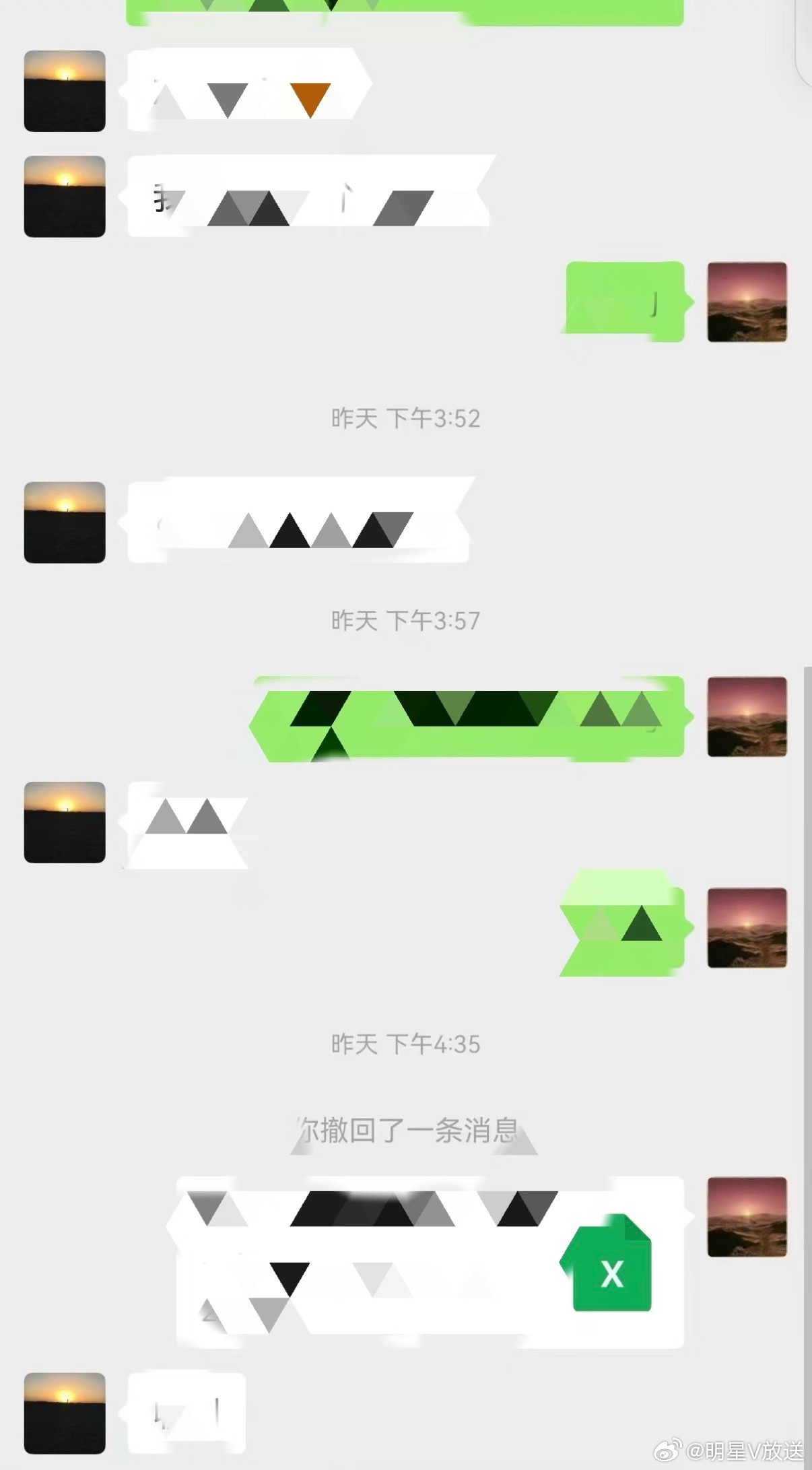The width and height of the screenshot is (812, 1470).
Task: Select the long green message bubble after 3:57
Action: click(x=471, y=721)
